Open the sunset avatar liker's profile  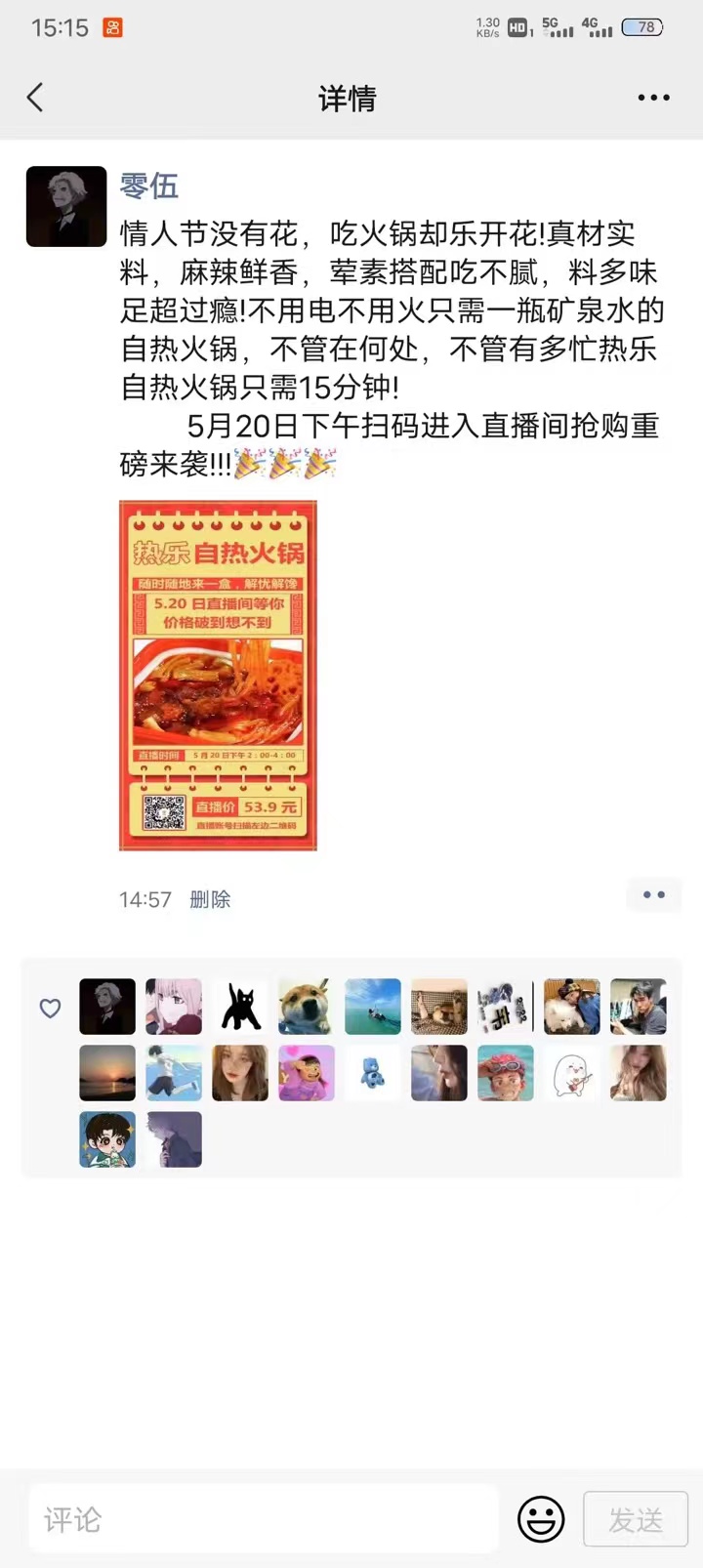point(107,1073)
